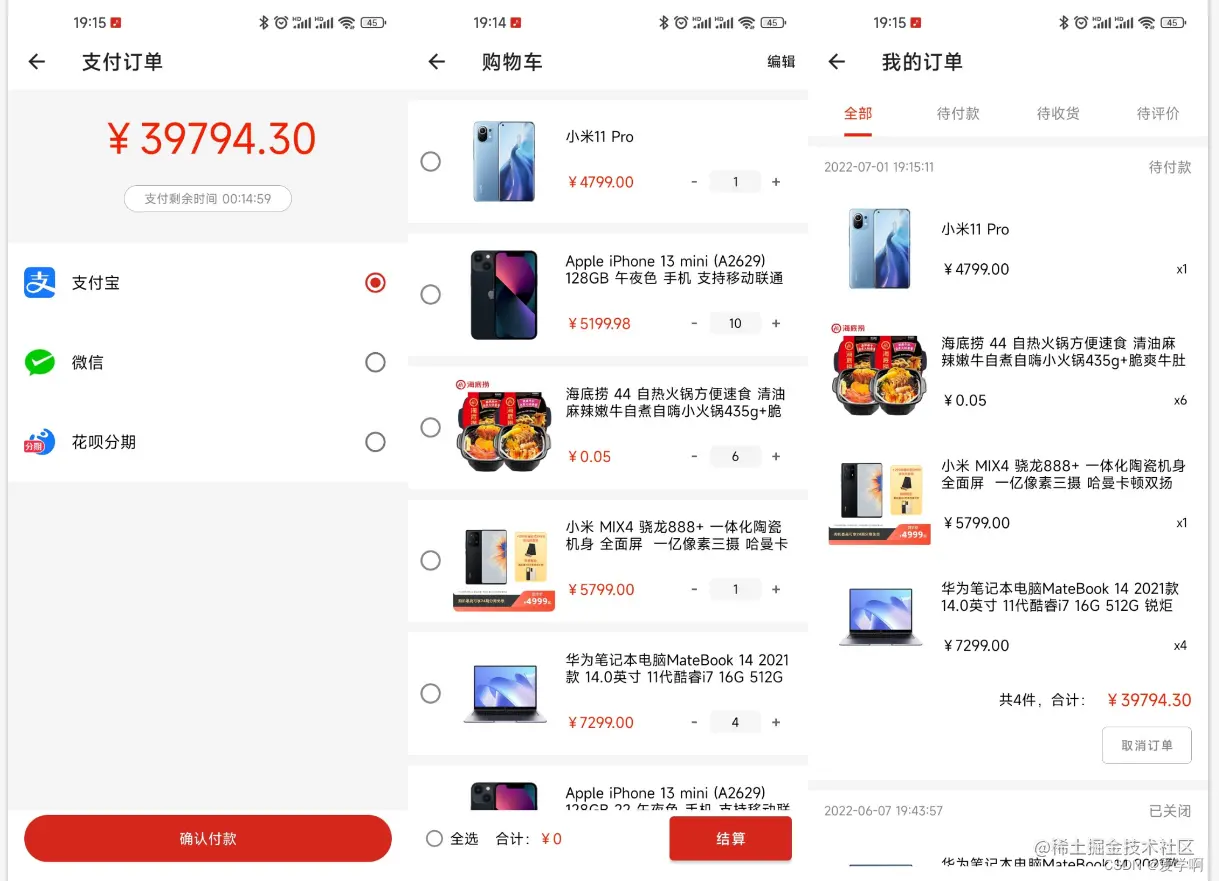Check the 海底捞 hot pot cart item

(x=431, y=427)
